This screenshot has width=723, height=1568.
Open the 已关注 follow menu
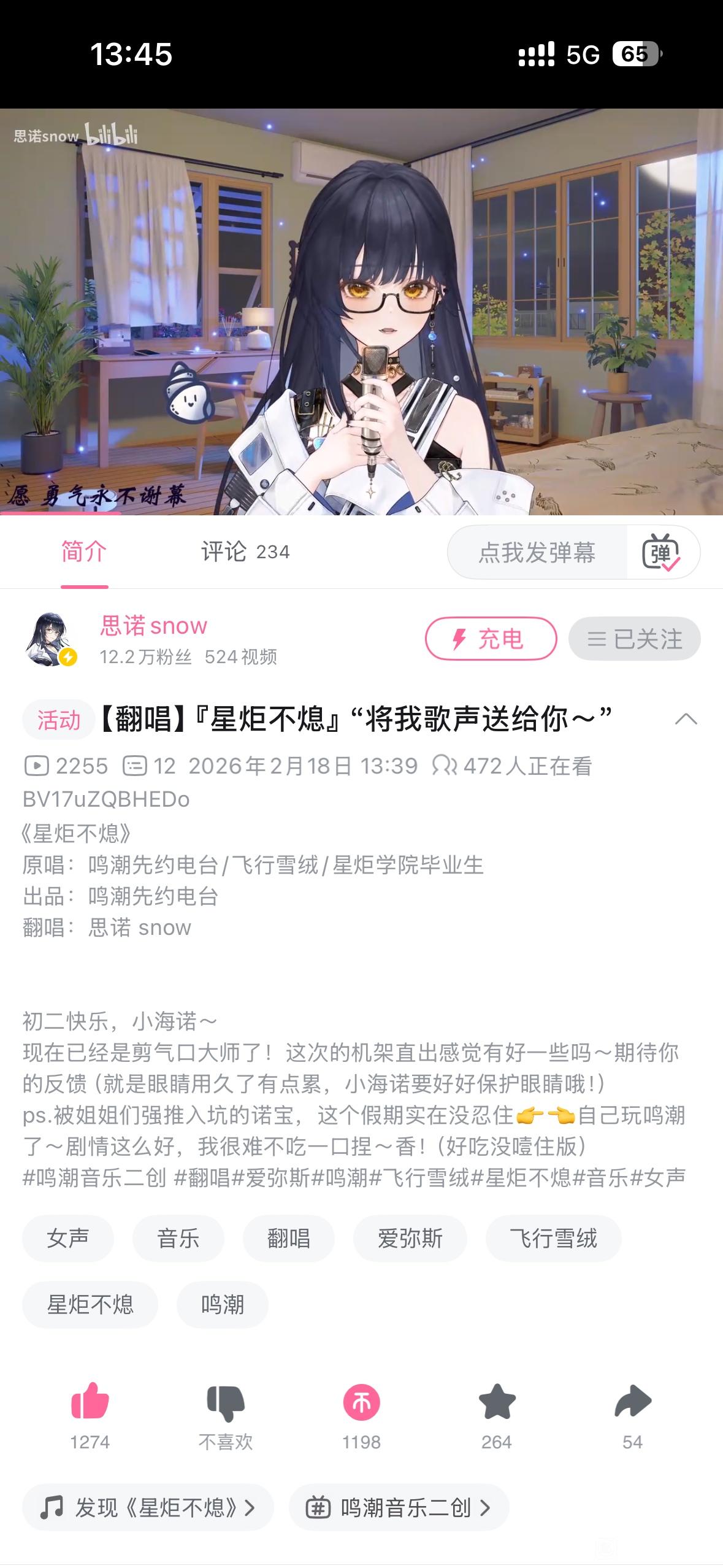coord(634,639)
